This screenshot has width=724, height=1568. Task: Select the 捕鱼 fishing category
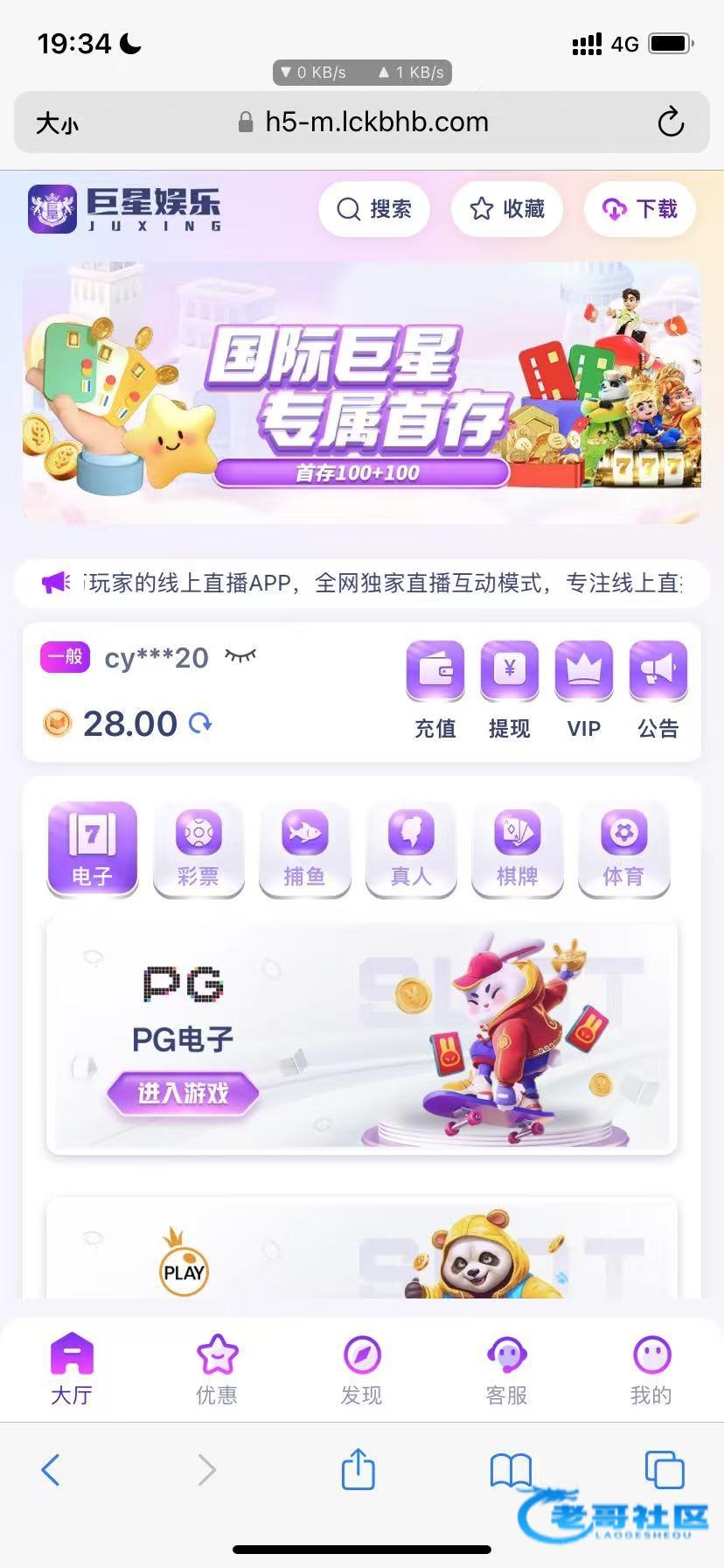click(304, 849)
